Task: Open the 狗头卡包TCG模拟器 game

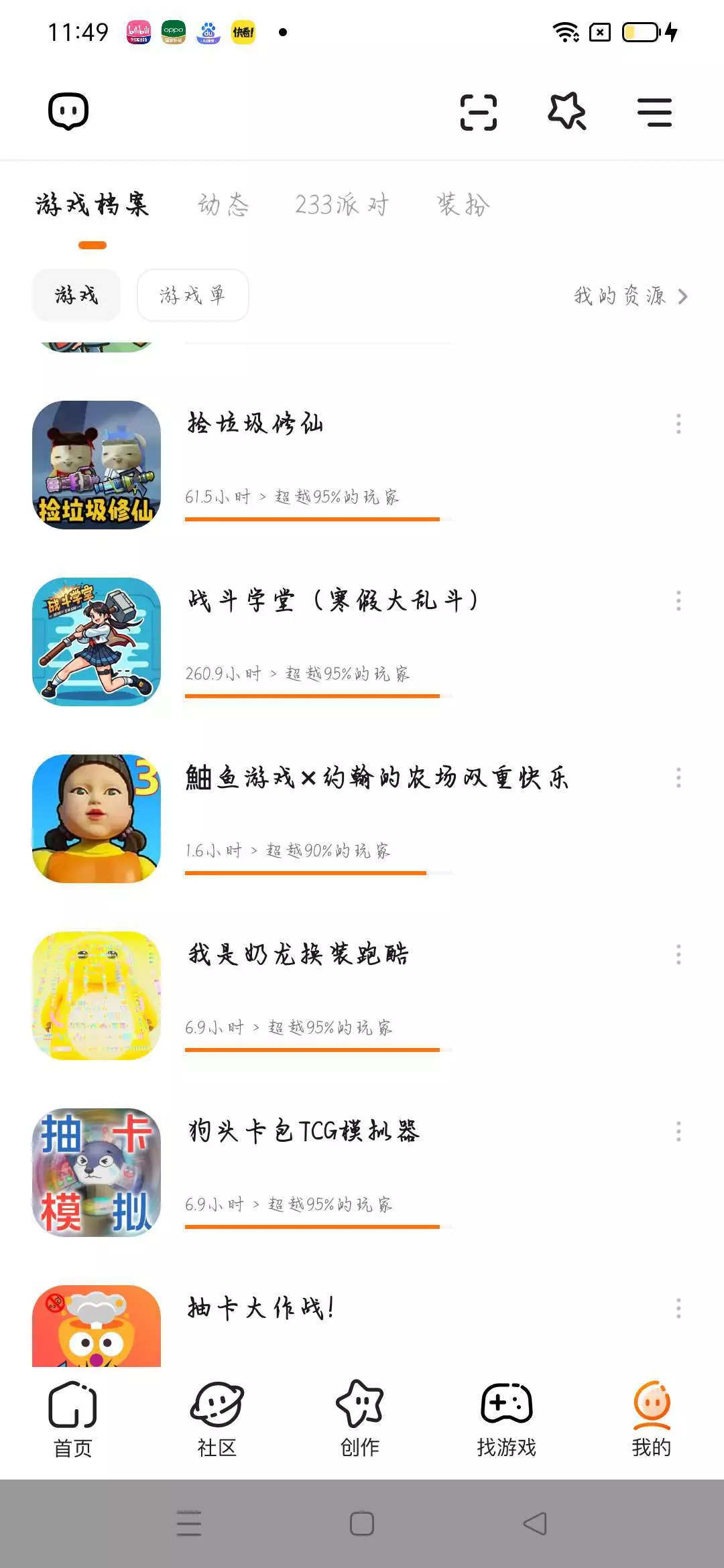Action: point(303,1132)
